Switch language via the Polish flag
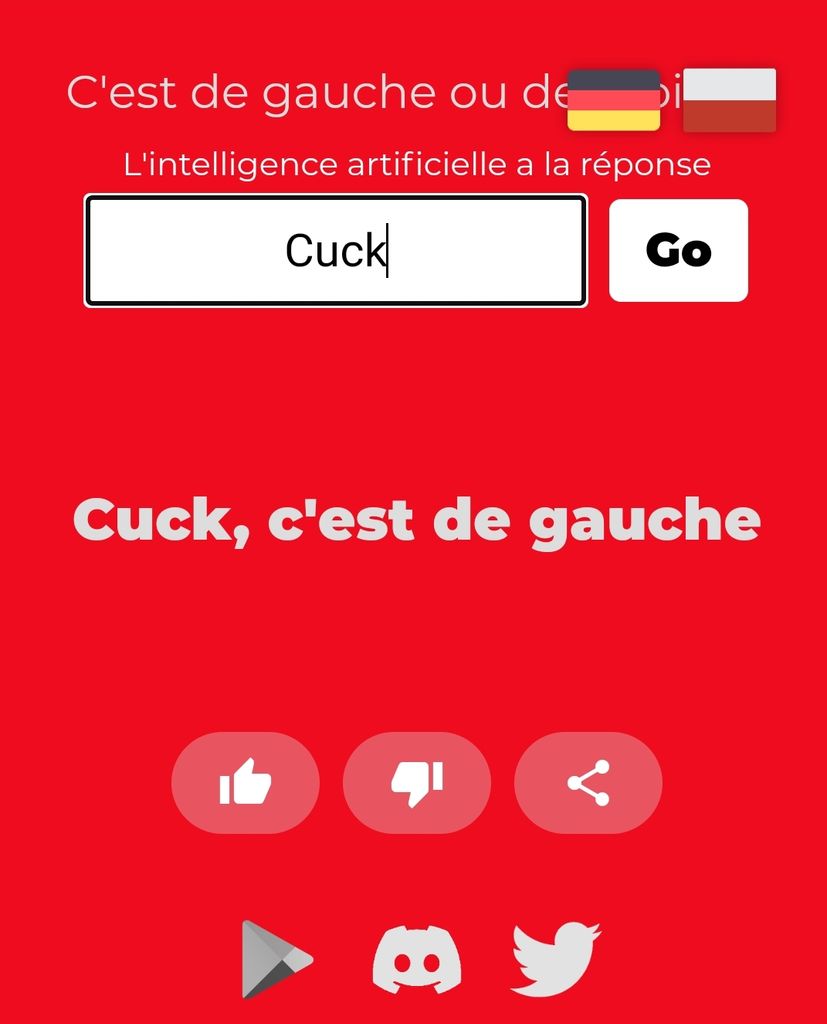 729,100
